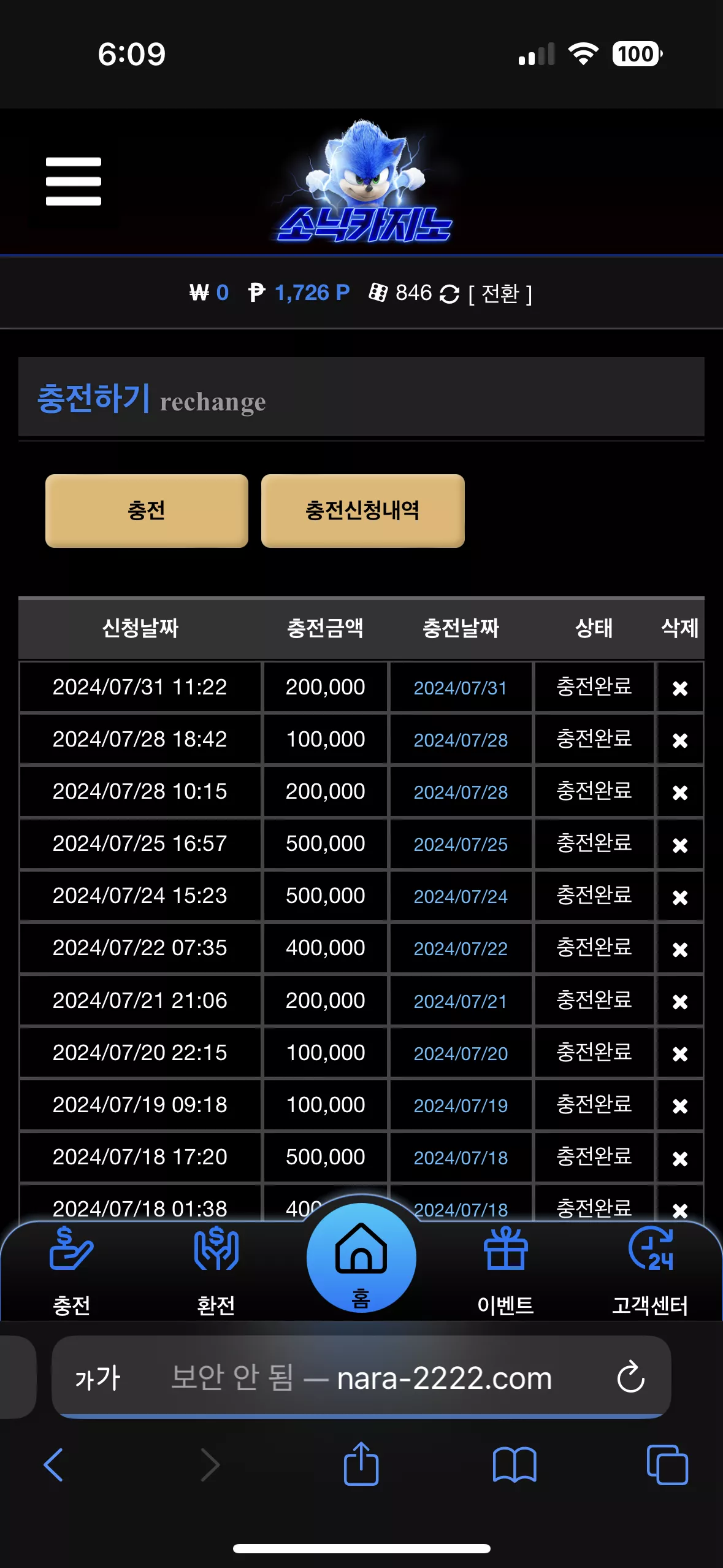Remove the 2024/07/22 07:35 entry
This screenshot has height=1568, width=723.
pos(679,950)
